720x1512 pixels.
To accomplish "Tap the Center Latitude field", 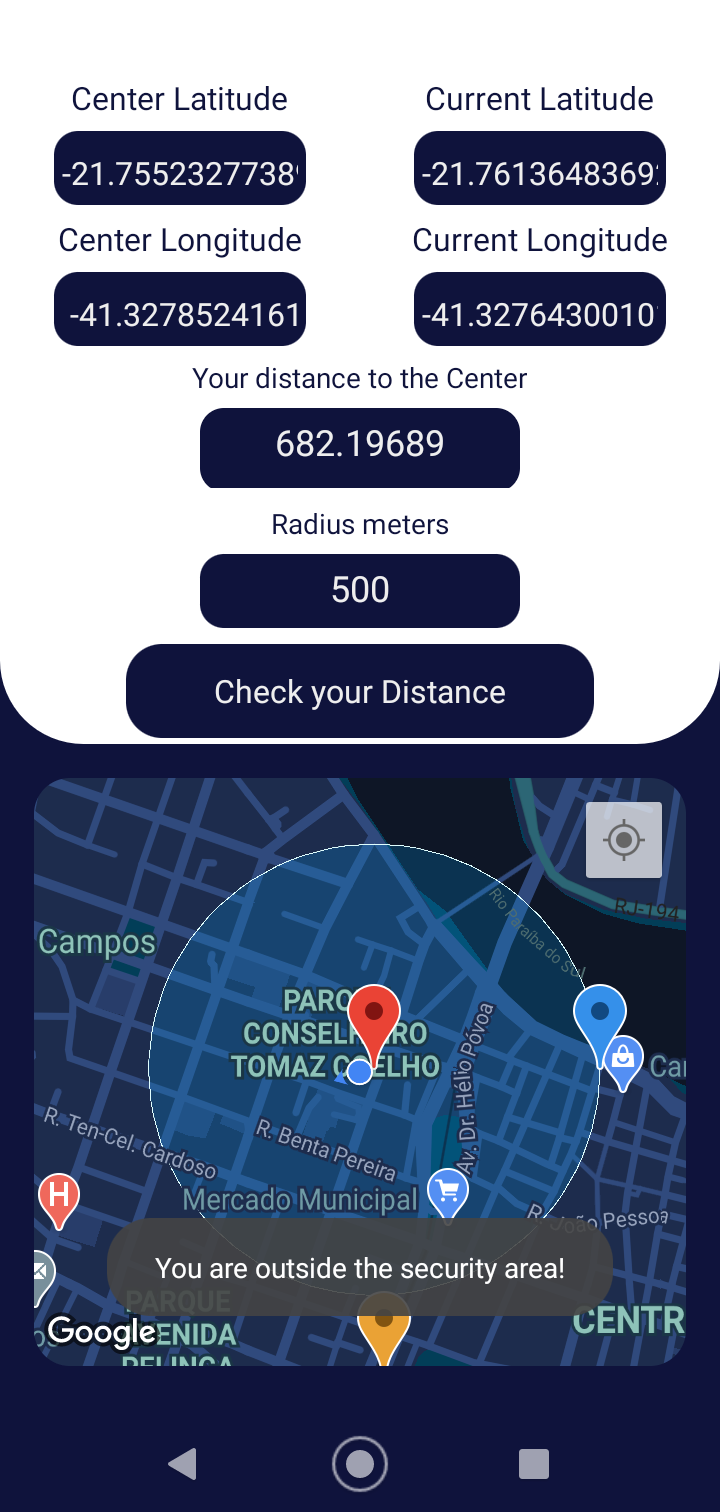I will (180, 169).
